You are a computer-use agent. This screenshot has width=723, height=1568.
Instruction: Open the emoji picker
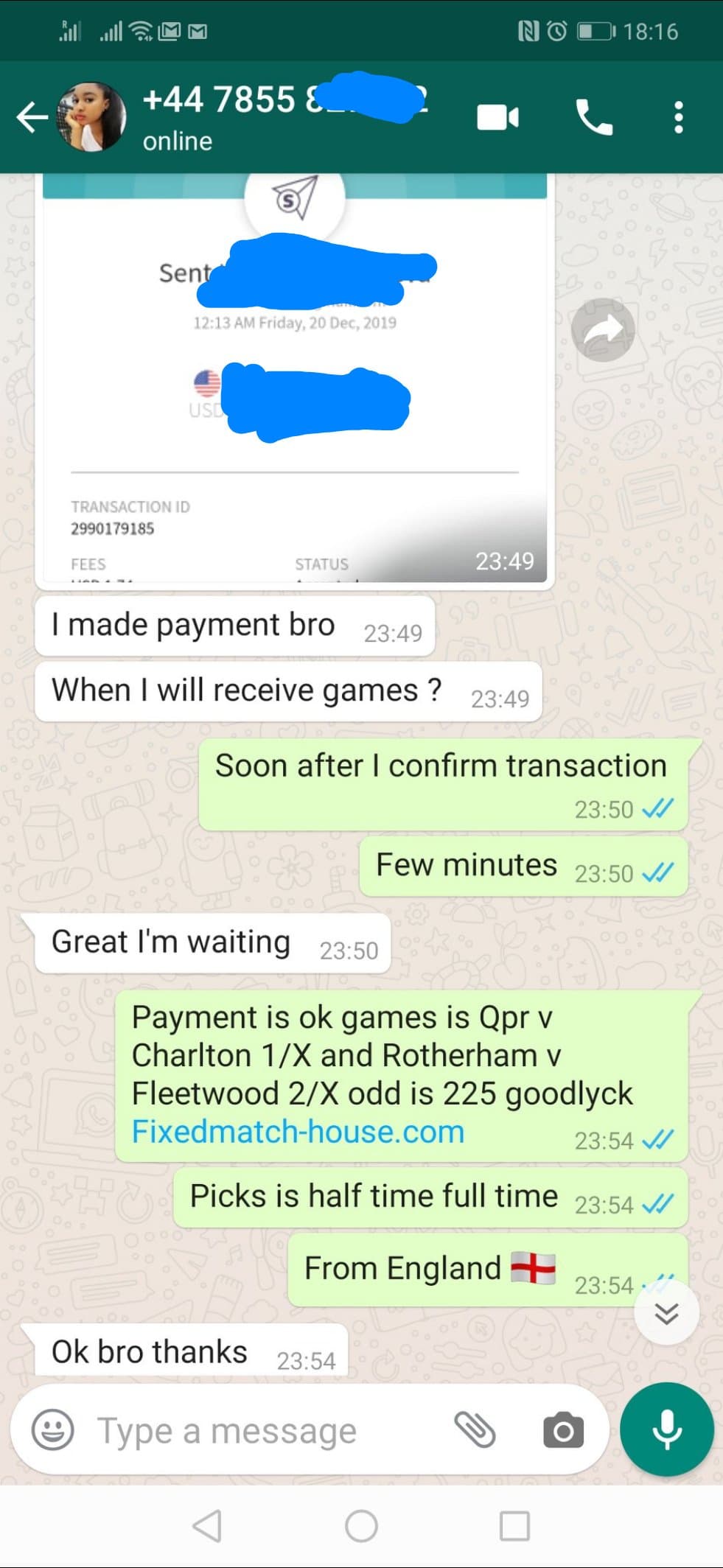[52, 1430]
